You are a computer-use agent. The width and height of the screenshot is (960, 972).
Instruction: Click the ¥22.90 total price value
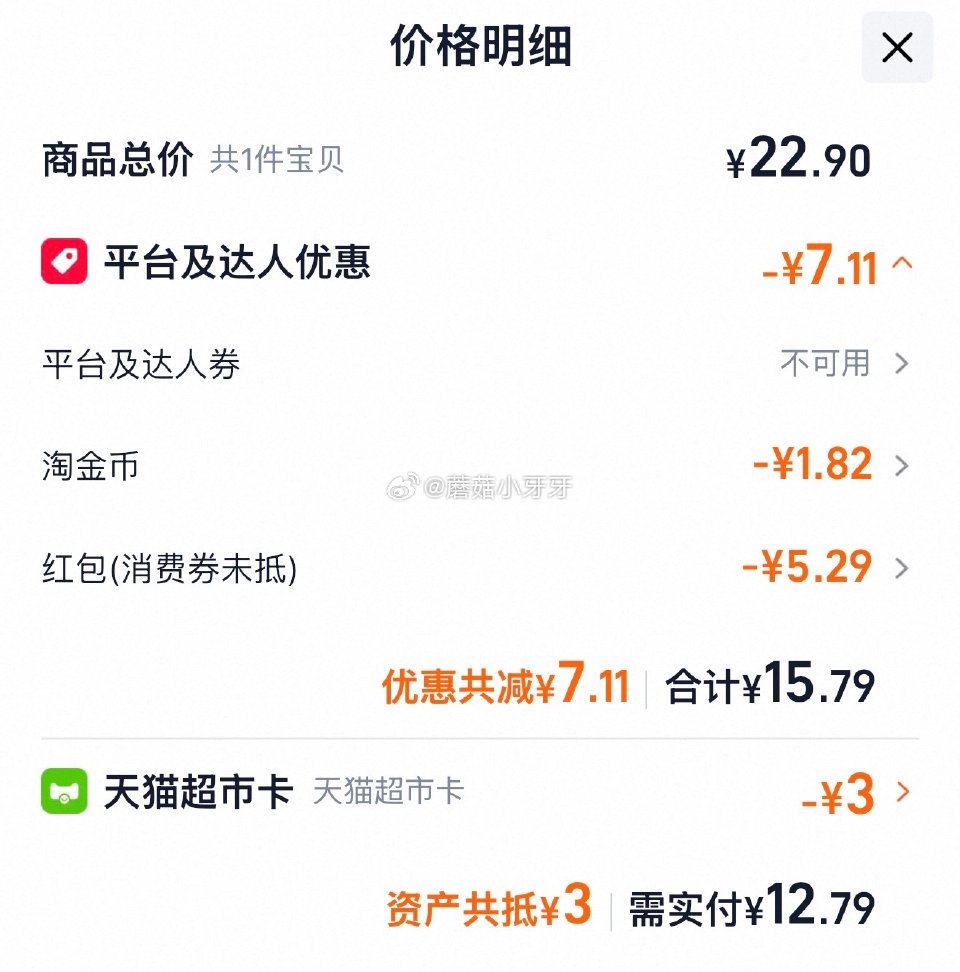coord(798,157)
